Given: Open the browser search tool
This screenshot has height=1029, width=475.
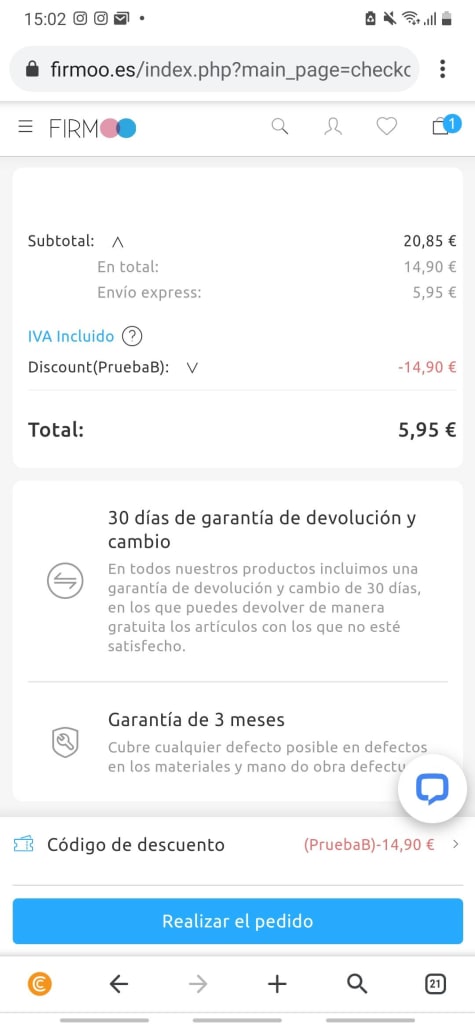Looking at the screenshot, I should 356,983.
